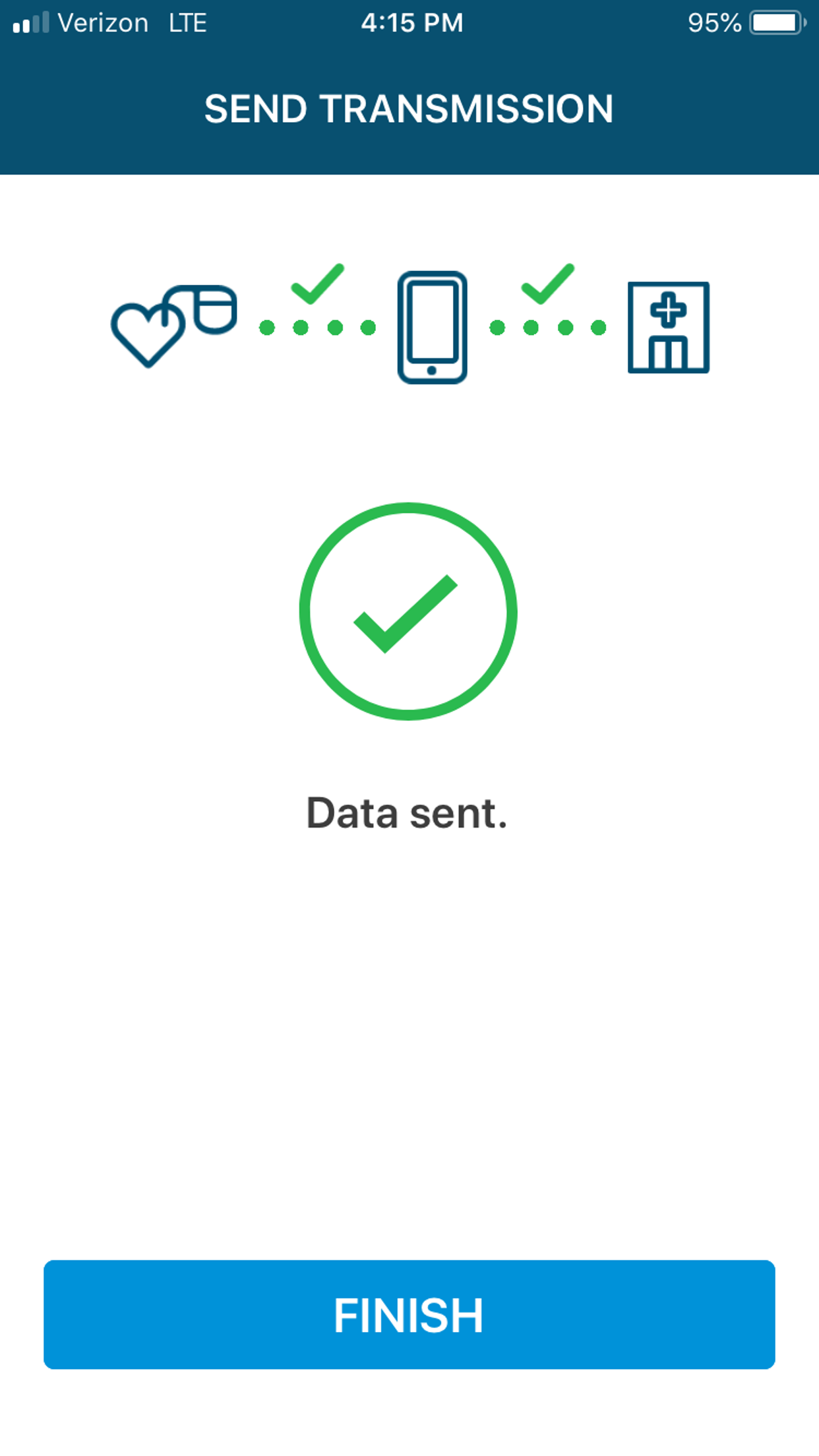
Task: Tap the green checkmark between device and phone
Action: pos(317,285)
